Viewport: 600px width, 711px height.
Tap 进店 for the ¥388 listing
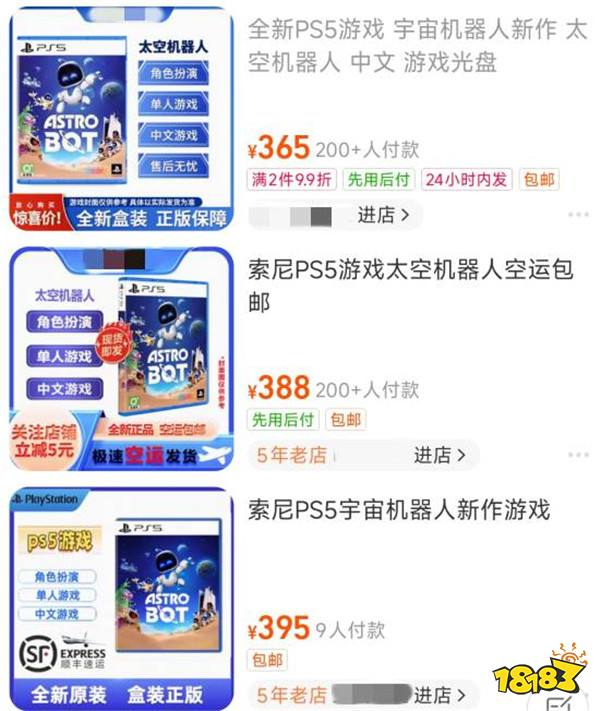(x=440, y=455)
